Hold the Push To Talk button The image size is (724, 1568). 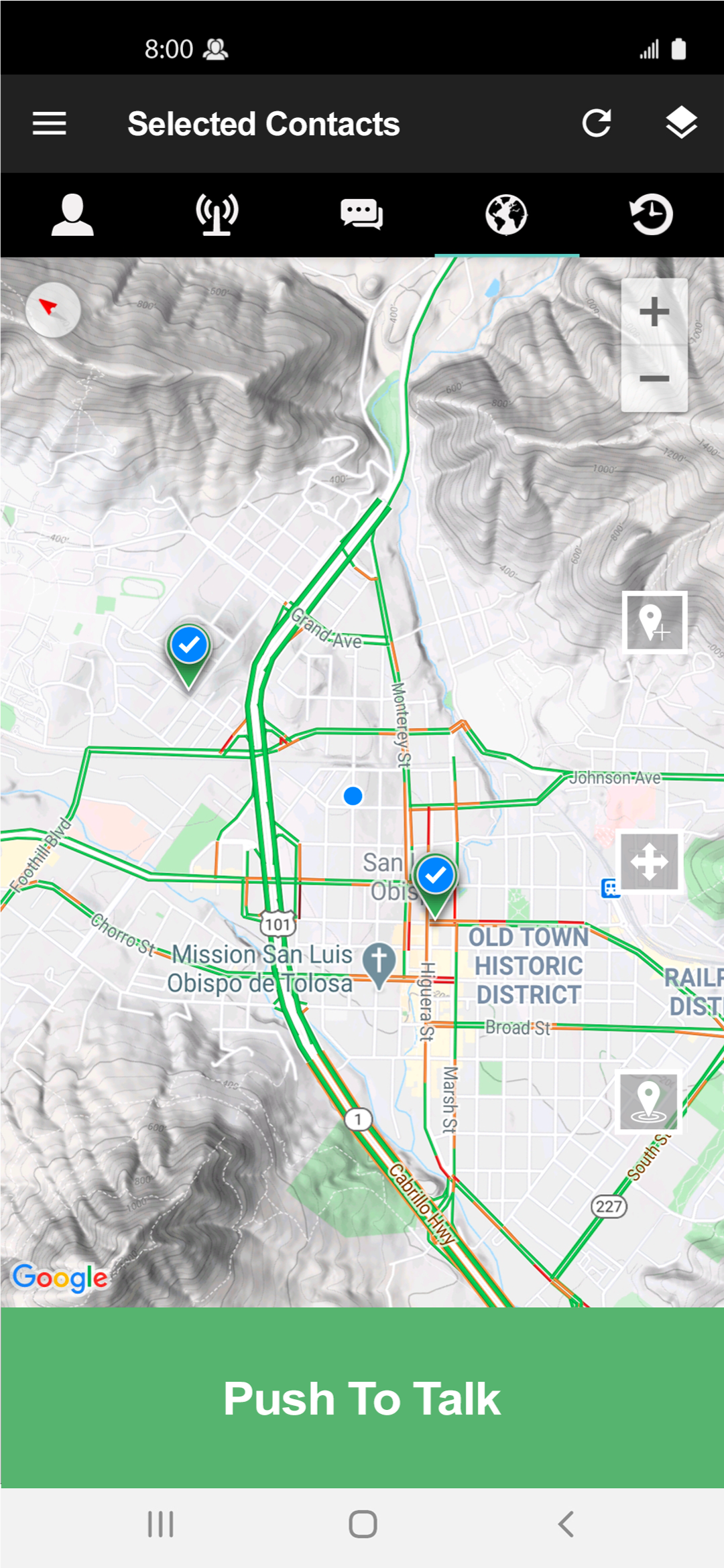(x=362, y=1398)
